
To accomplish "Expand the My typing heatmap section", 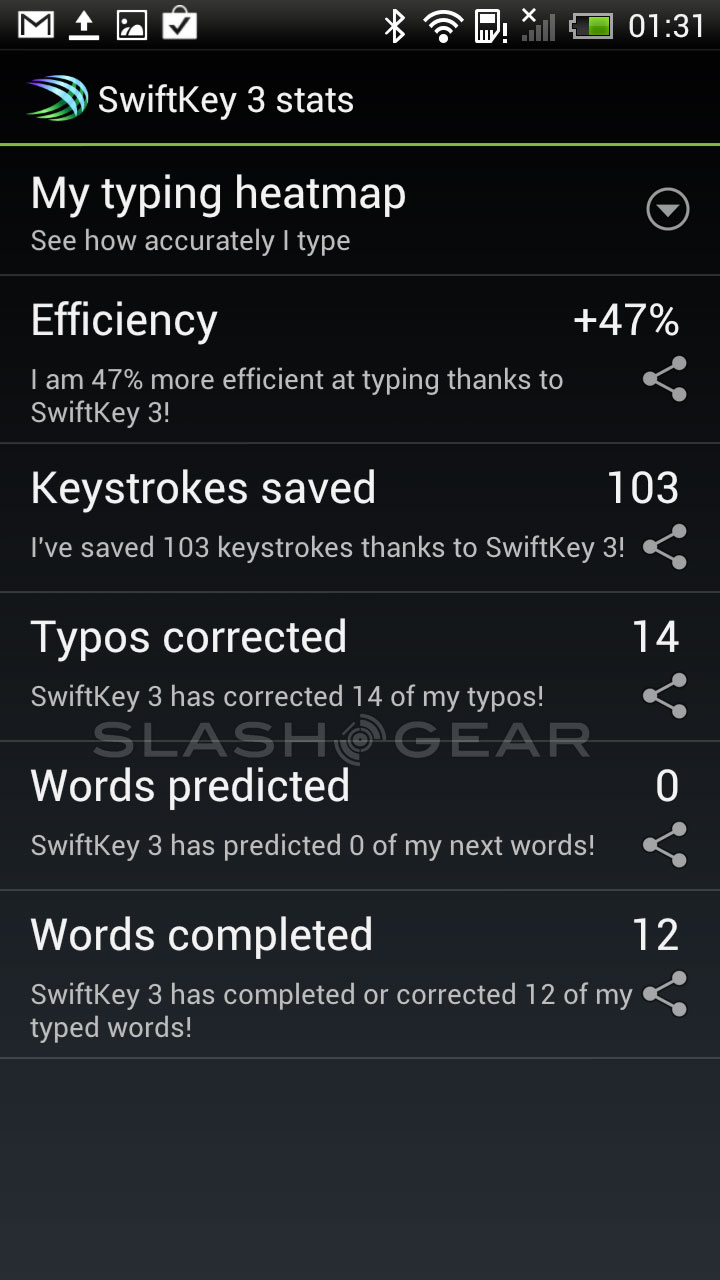I will [667, 210].
